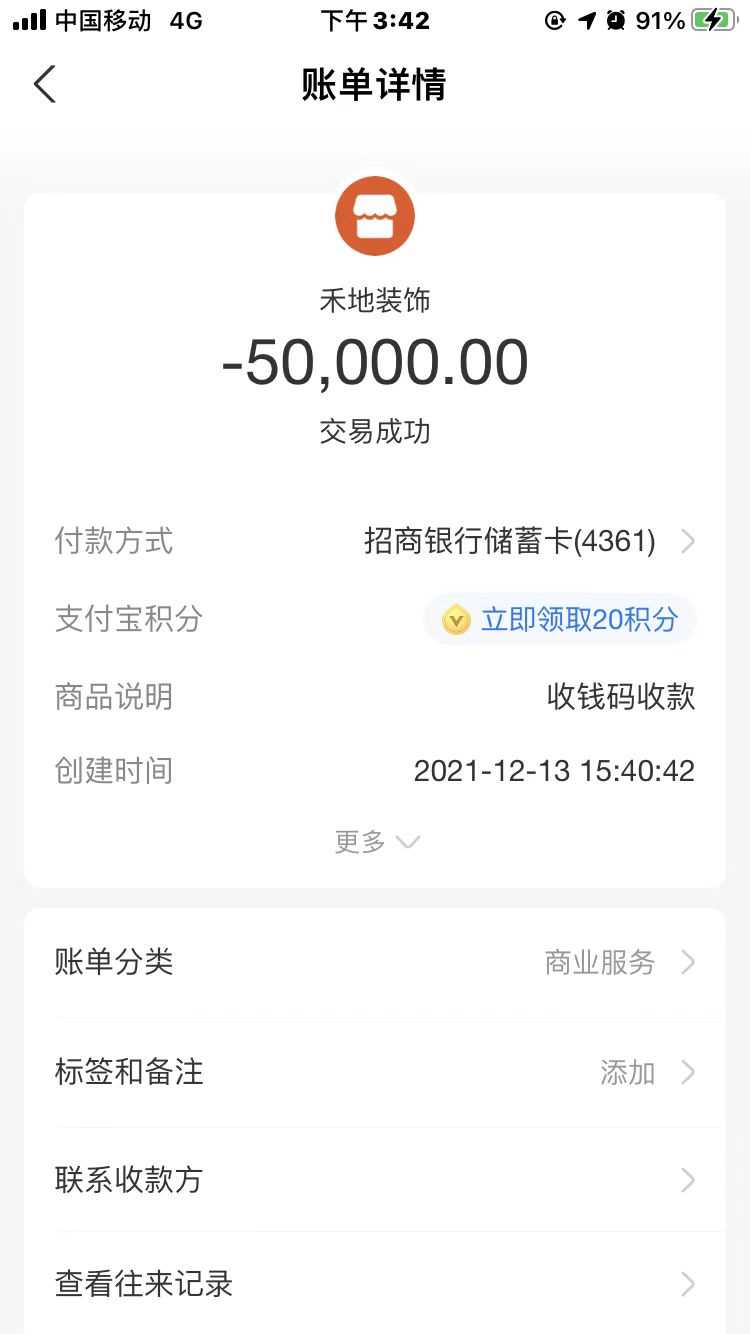Claim 立即领取20积分 reward
Viewport: 750px width, 1334px height.
[560, 620]
